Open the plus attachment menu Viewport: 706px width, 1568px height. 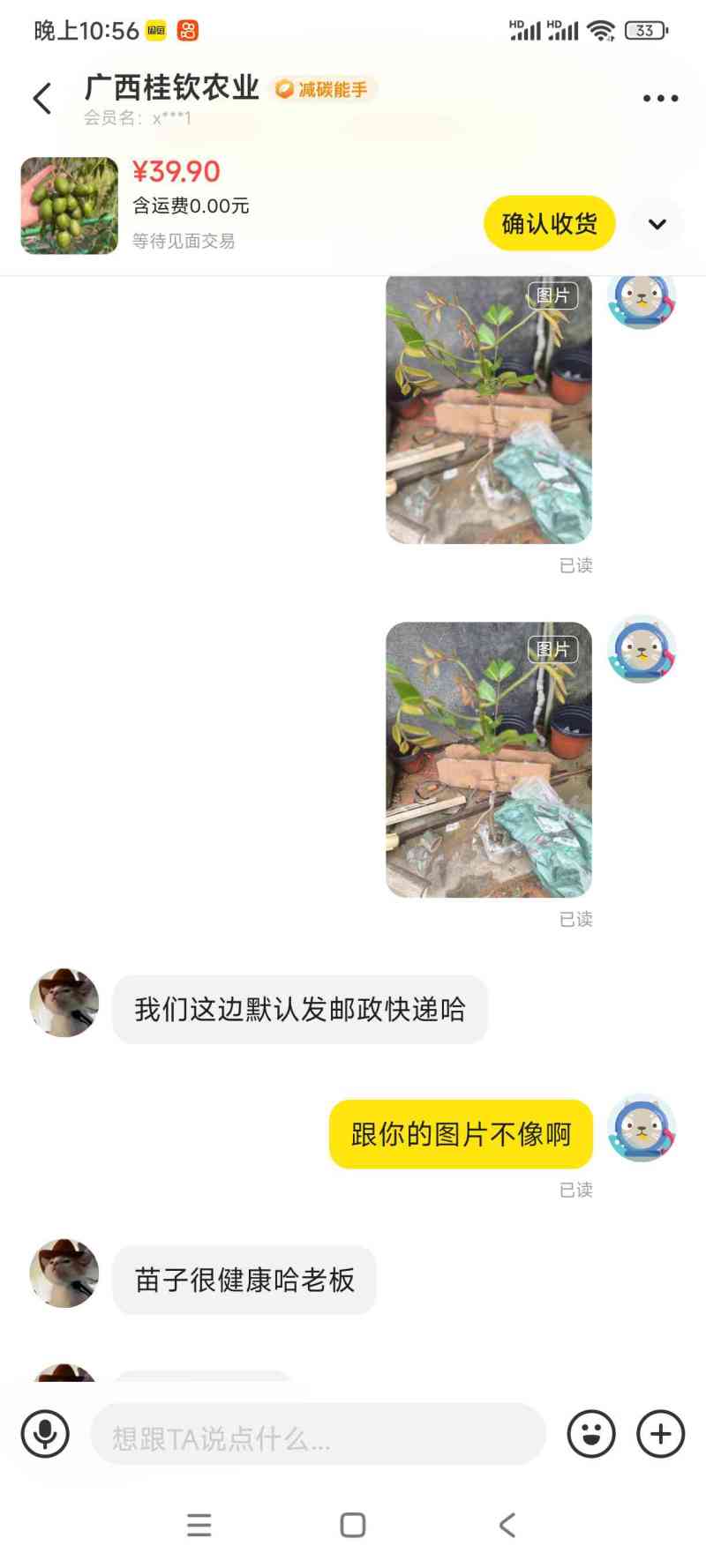coord(660,1433)
